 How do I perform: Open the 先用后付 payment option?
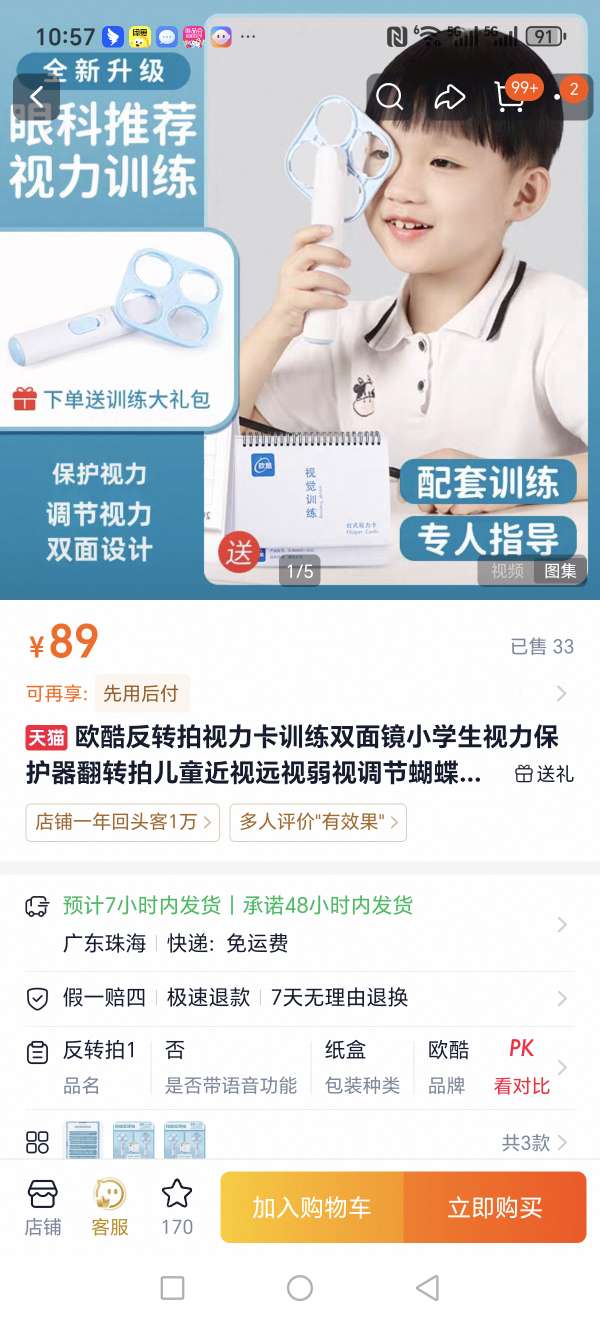(x=142, y=693)
